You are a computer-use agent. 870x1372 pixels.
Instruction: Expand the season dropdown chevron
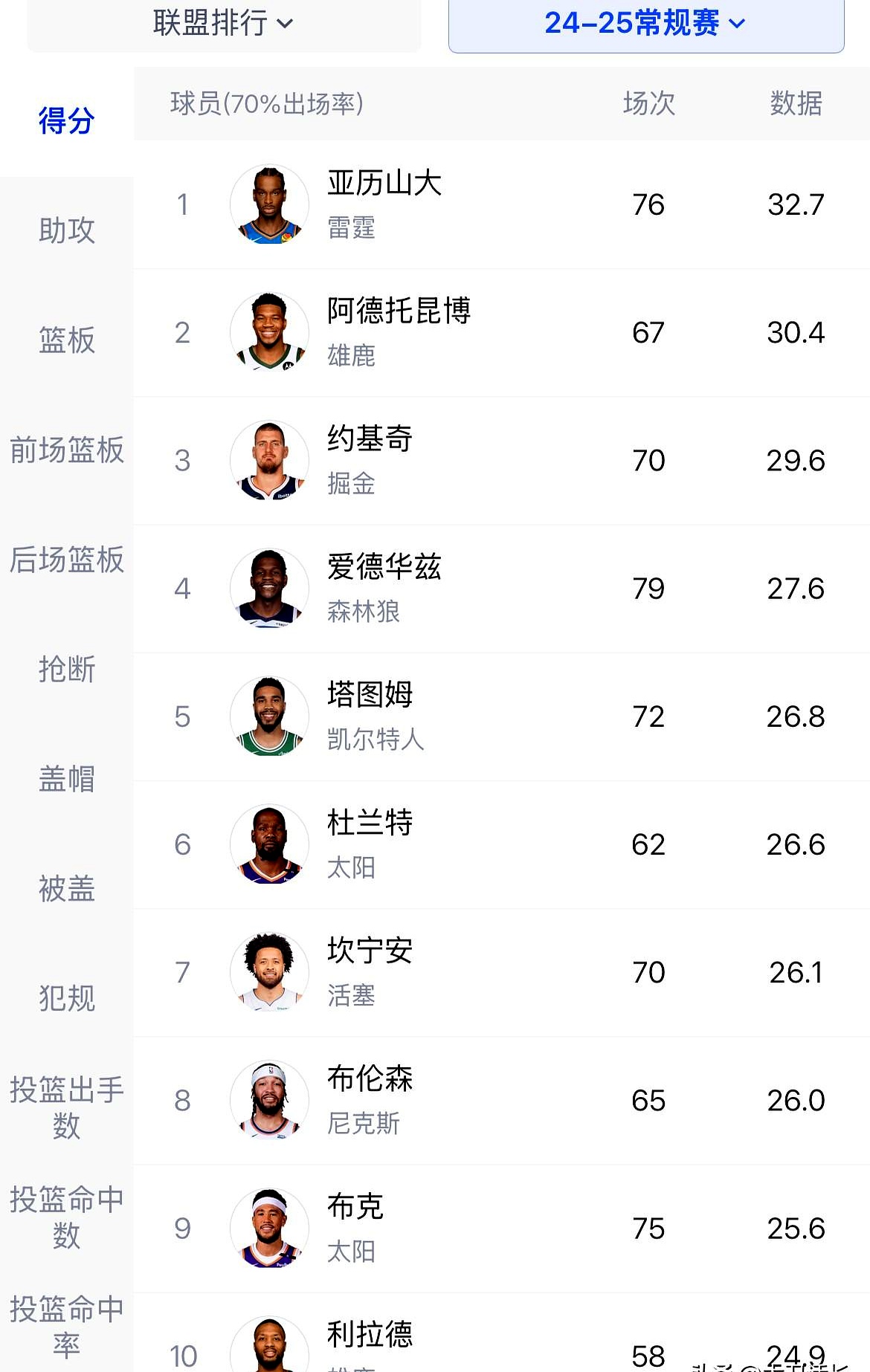(737, 24)
